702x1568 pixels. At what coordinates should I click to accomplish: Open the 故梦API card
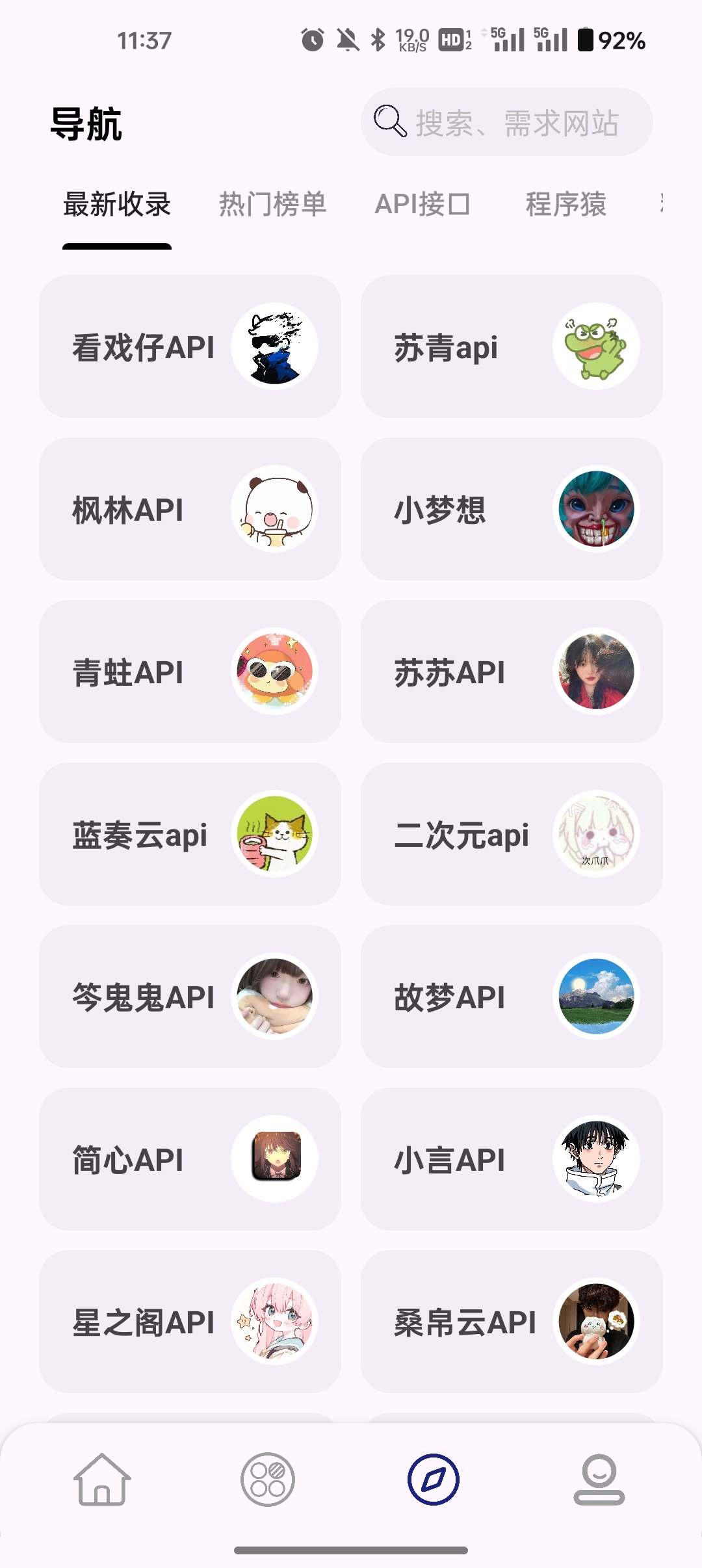(x=512, y=997)
